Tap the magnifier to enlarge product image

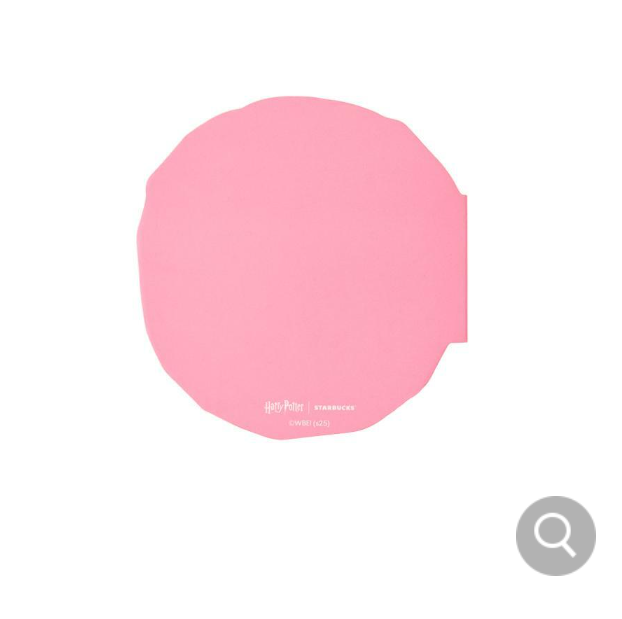click(555, 536)
